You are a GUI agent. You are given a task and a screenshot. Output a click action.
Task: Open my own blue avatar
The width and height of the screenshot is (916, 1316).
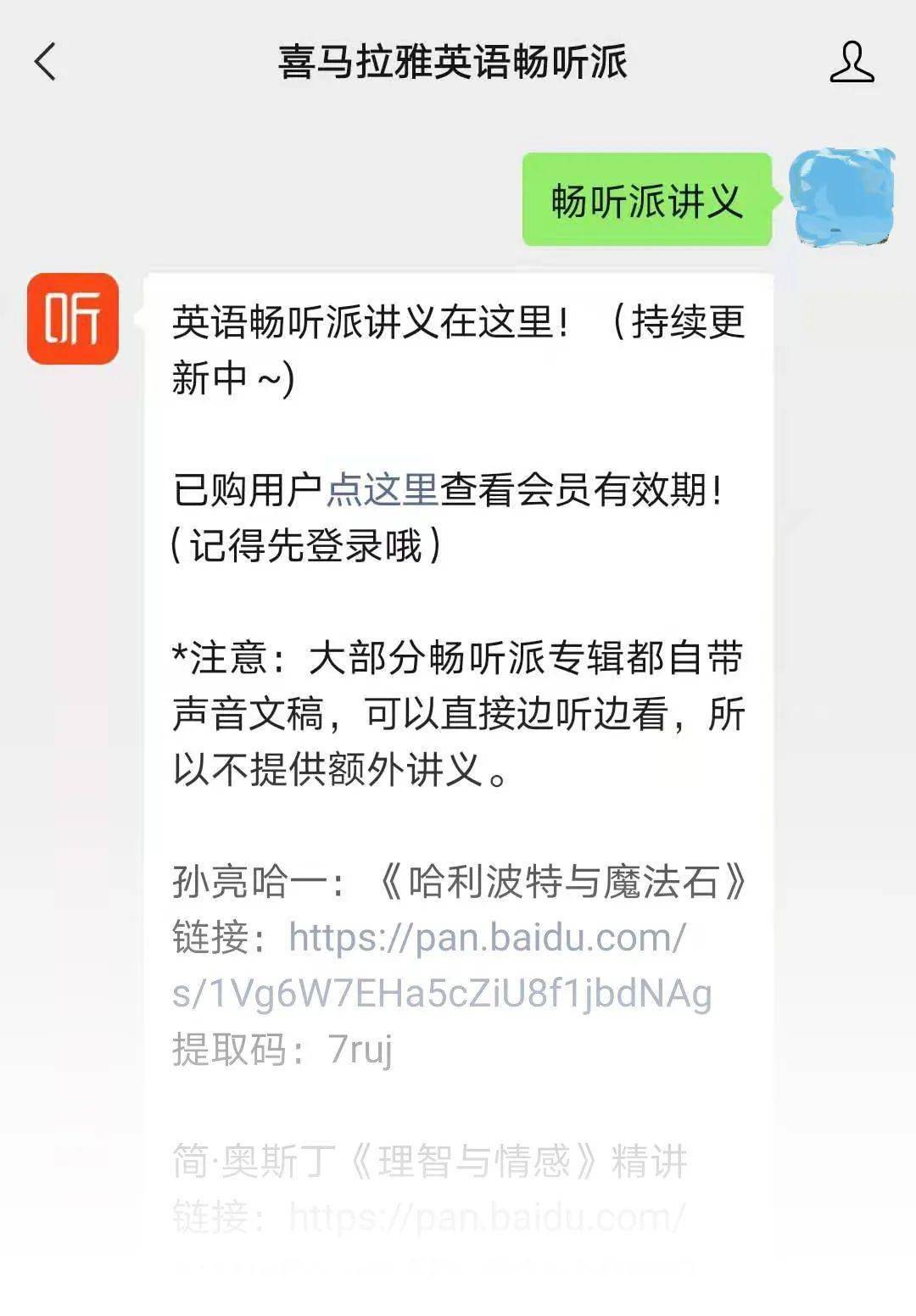click(x=841, y=198)
